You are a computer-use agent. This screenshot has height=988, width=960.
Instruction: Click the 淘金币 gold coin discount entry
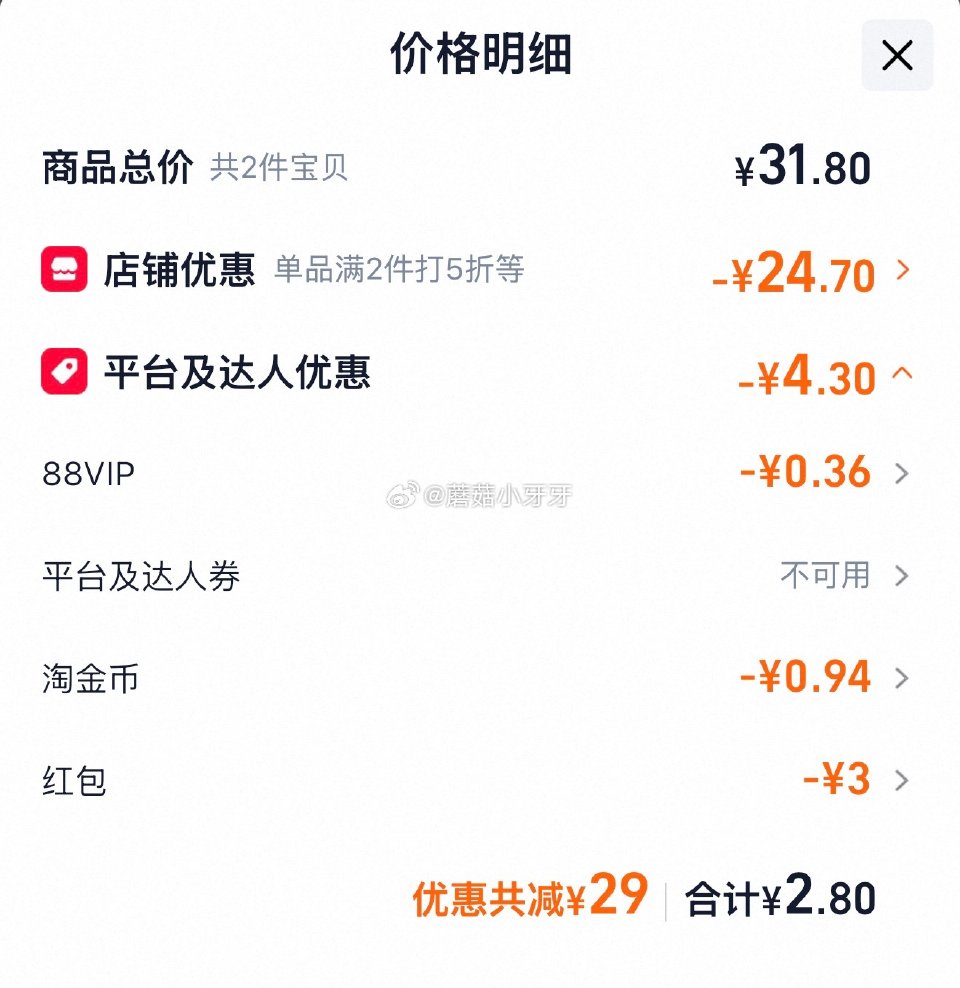(x=90, y=677)
